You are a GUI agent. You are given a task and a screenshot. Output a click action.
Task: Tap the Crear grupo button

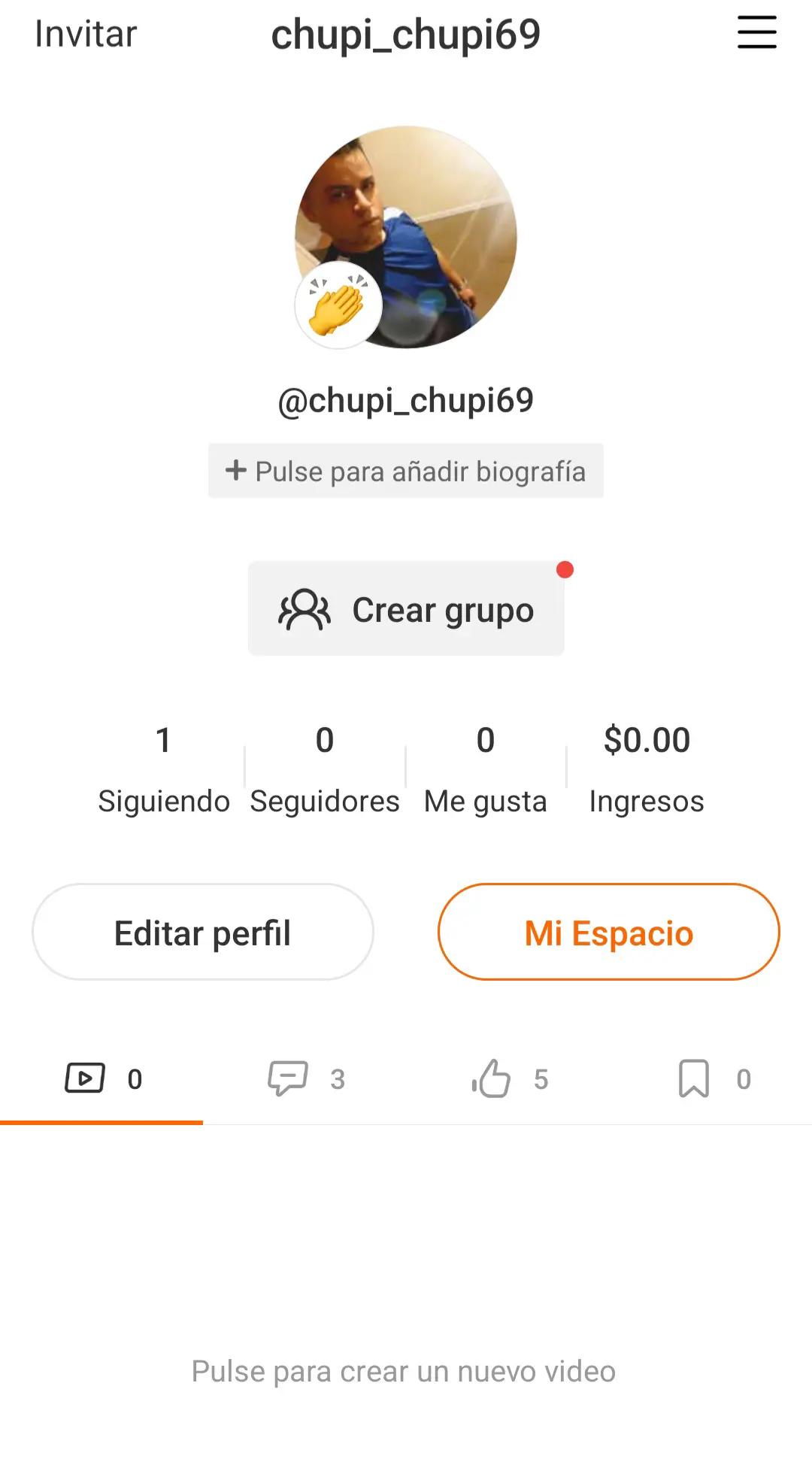click(406, 609)
